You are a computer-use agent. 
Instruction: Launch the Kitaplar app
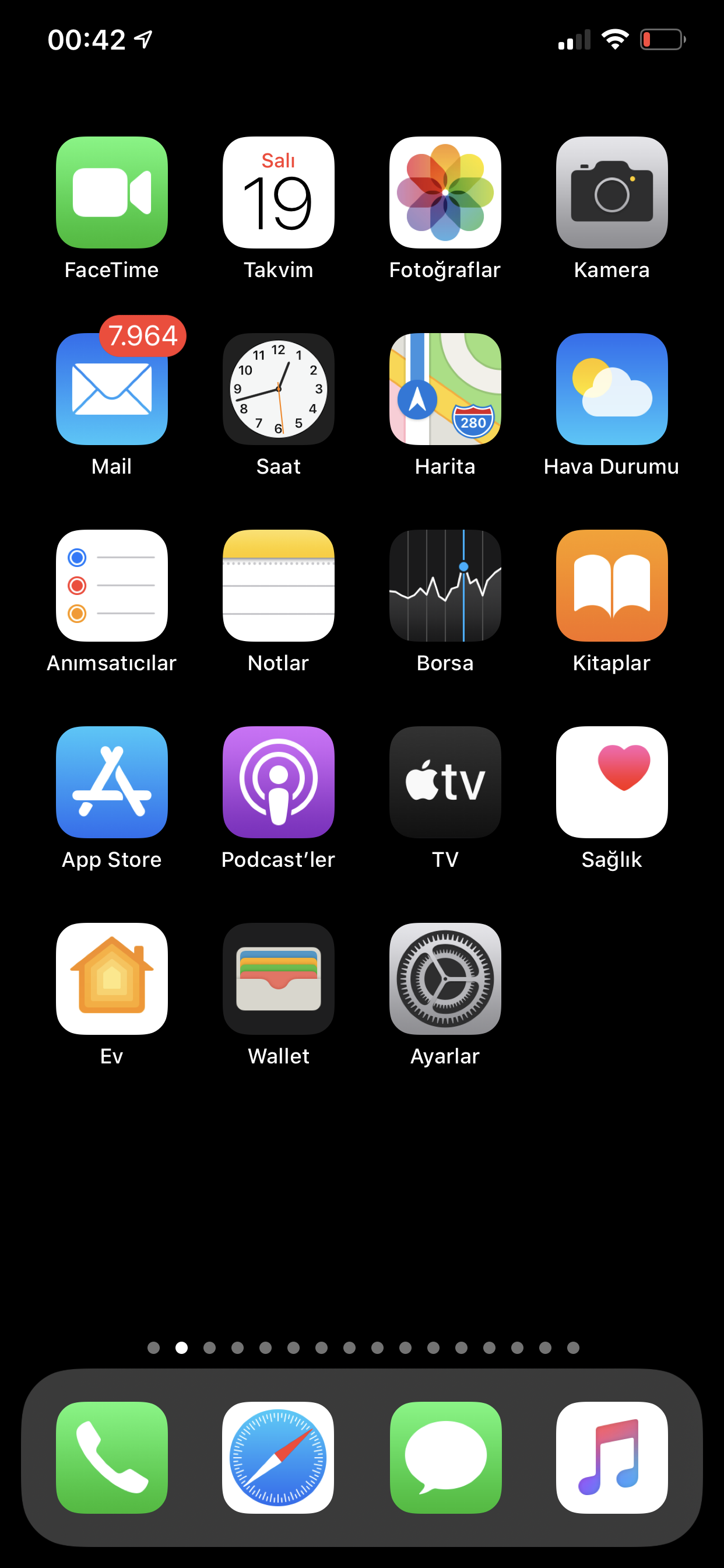coord(611,586)
